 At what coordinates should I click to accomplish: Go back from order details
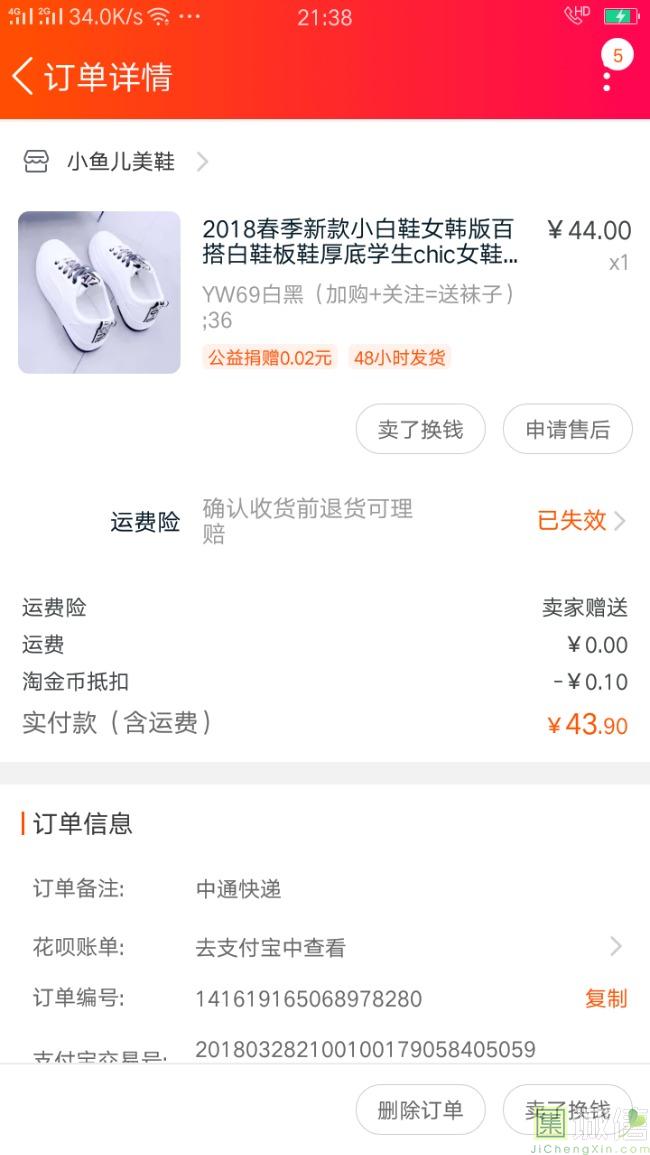[x=24, y=76]
